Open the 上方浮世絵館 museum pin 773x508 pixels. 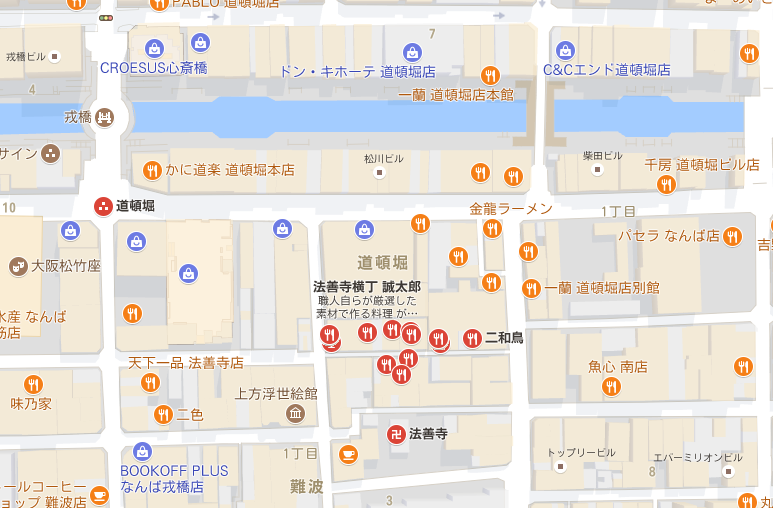pos(295,413)
